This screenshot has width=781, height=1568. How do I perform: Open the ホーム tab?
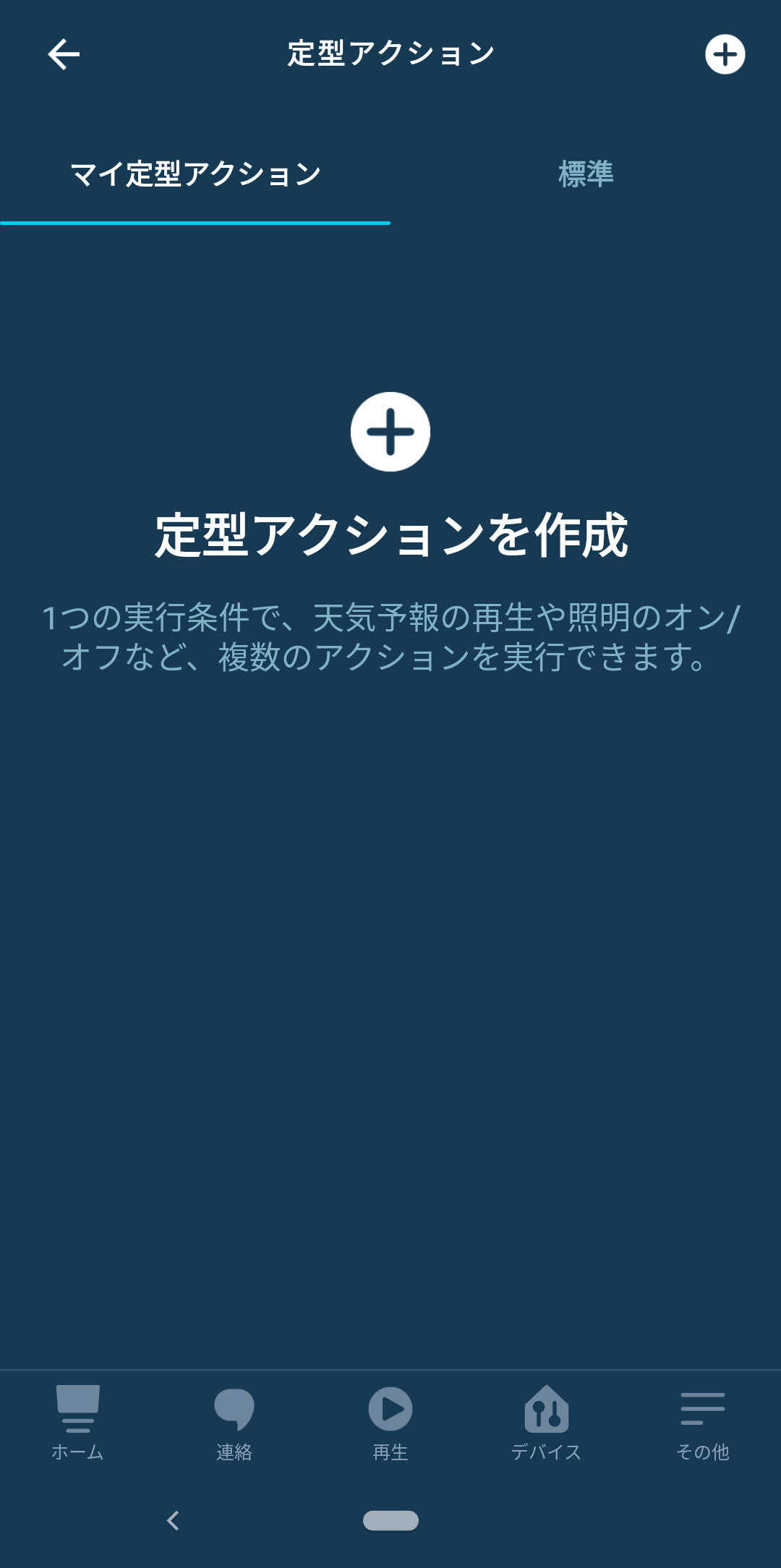(x=78, y=1423)
